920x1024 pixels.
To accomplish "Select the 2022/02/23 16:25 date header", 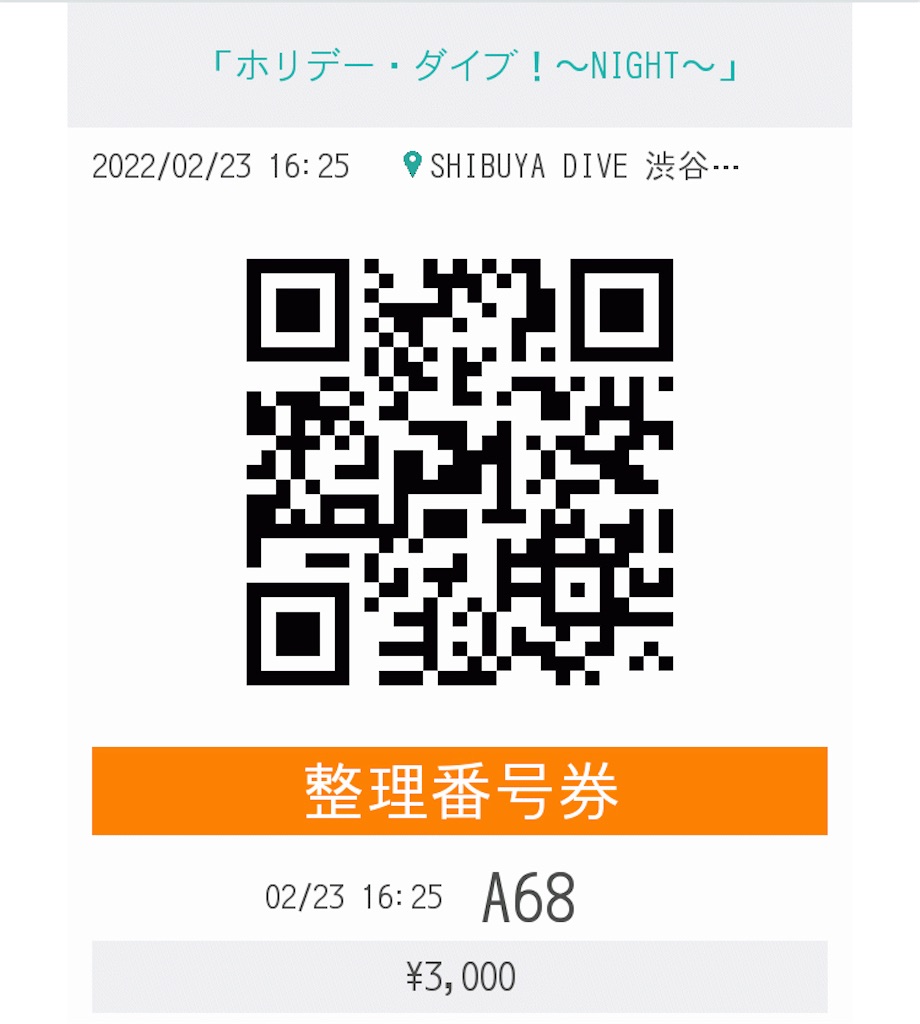I will pos(222,167).
